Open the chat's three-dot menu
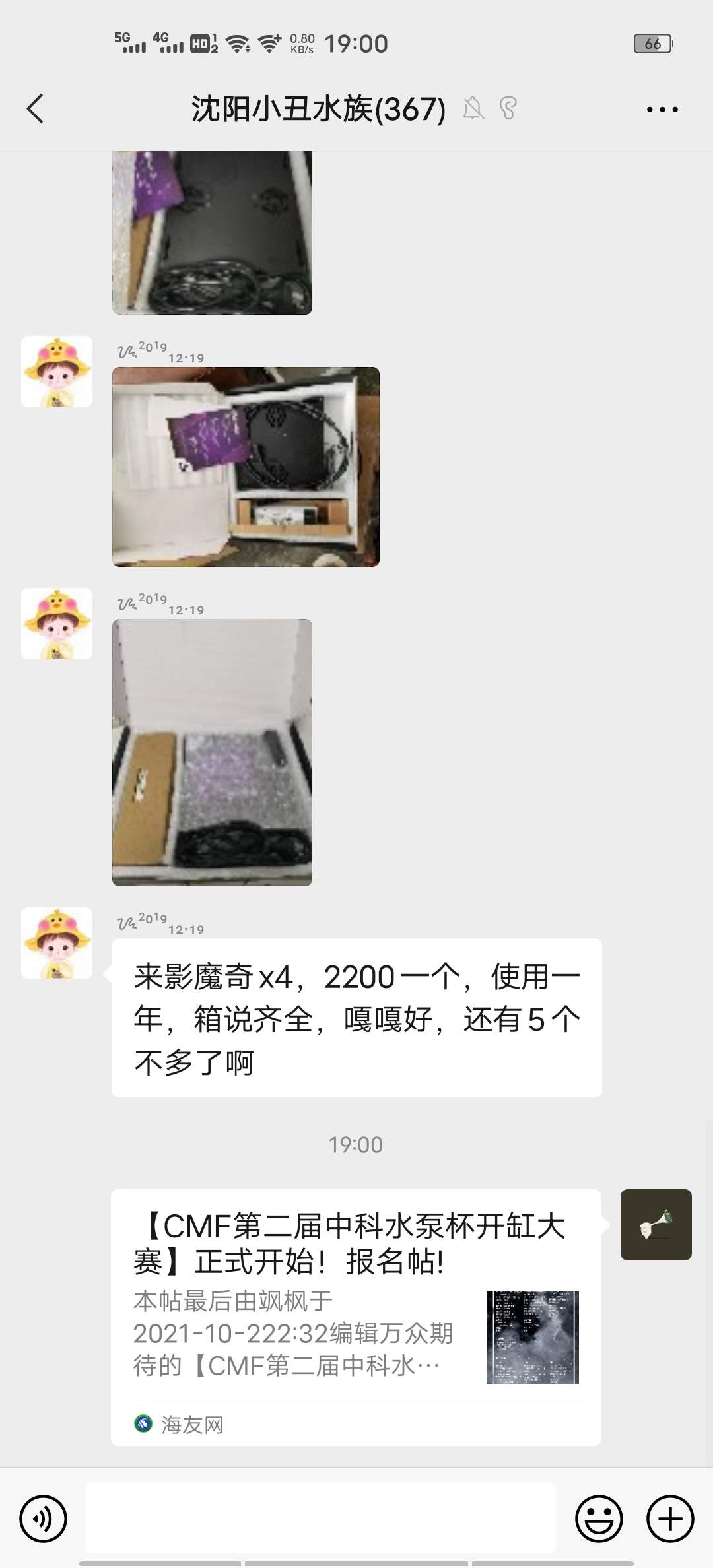Viewport: 713px width, 1568px height. click(x=662, y=110)
